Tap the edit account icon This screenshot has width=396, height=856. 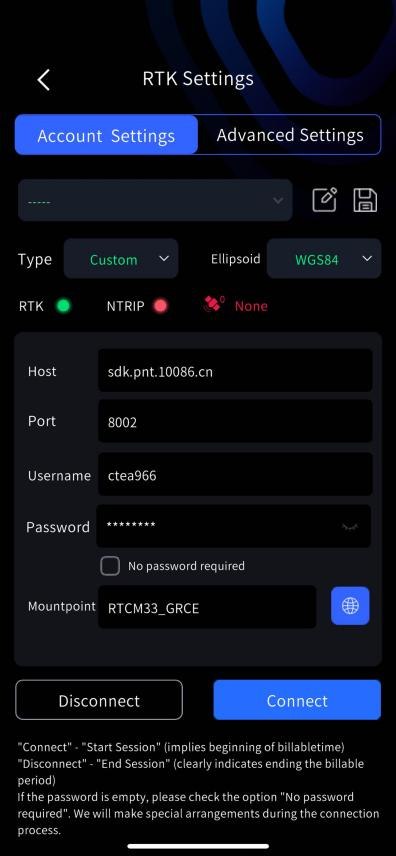pos(324,200)
